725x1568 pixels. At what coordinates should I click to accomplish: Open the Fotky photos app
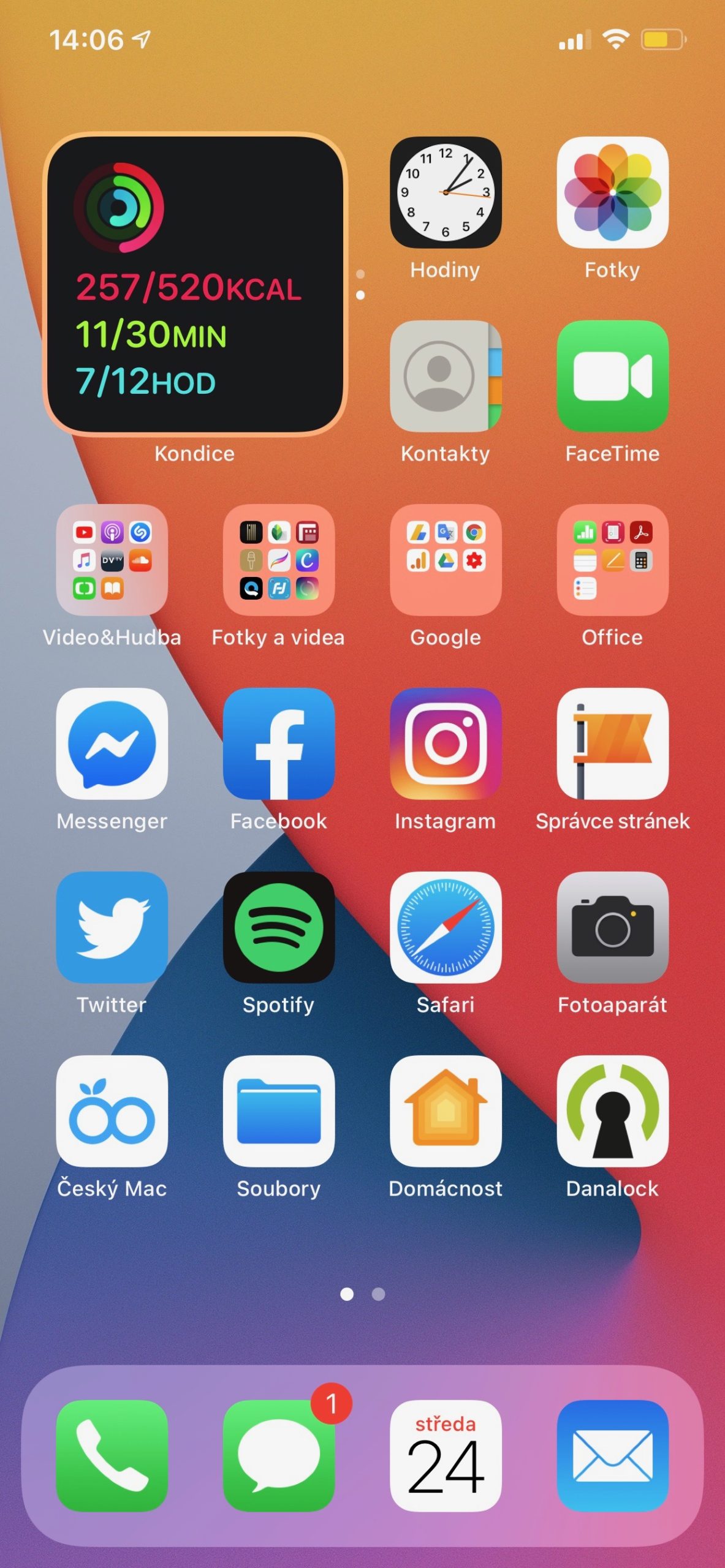(x=612, y=192)
